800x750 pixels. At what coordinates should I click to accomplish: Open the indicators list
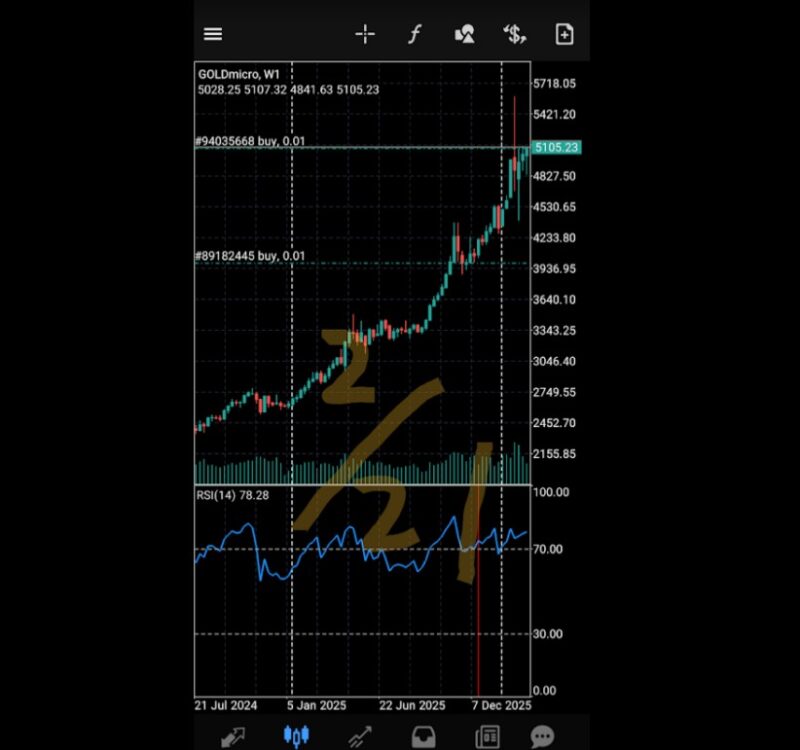click(x=414, y=34)
